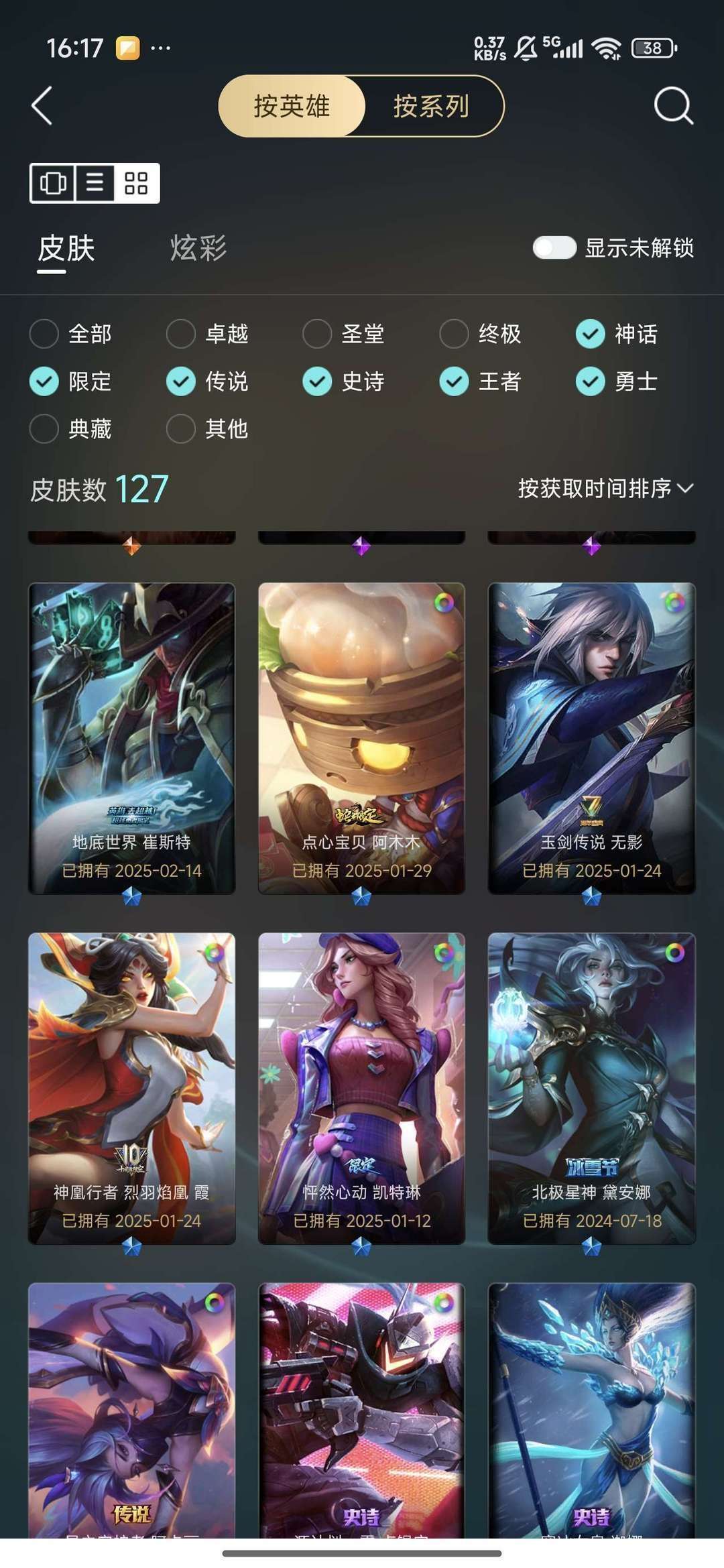This screenshot has height=1568, width=724.
Task: Select the list view layout icon
Action: (96, 182)
